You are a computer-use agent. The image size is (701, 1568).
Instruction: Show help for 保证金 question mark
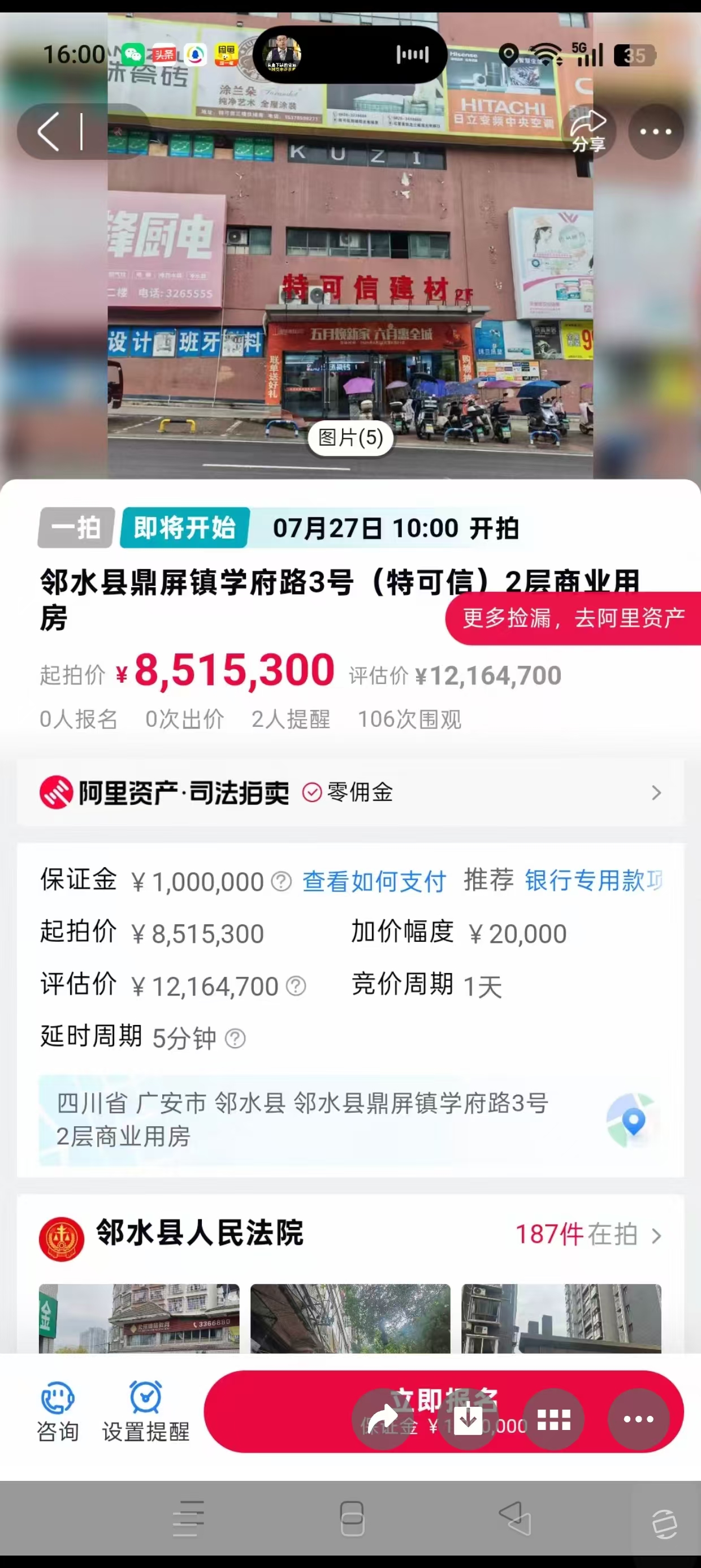[x=281, y=881]
